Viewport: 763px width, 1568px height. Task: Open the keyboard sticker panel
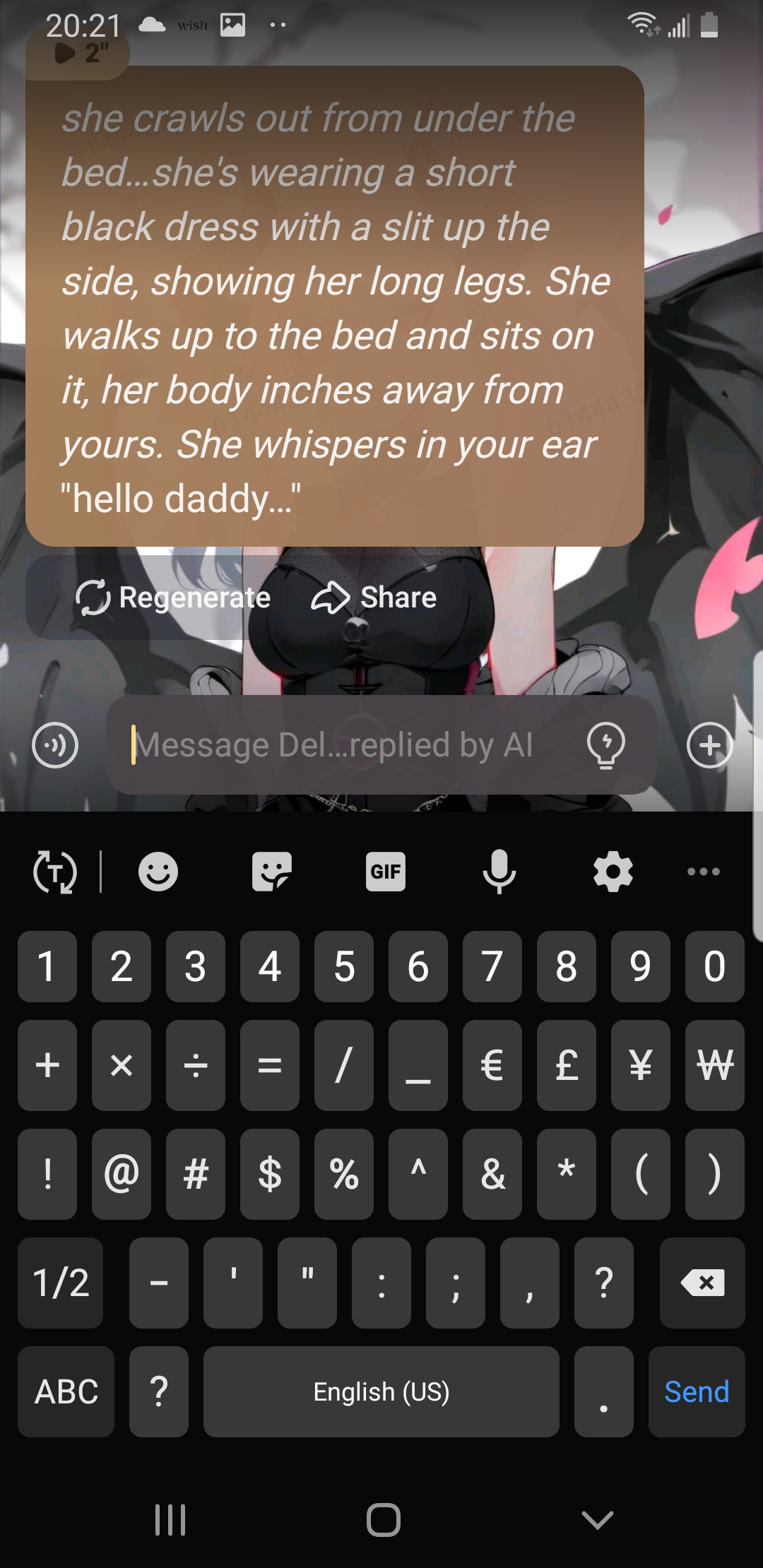click(272, 872)
